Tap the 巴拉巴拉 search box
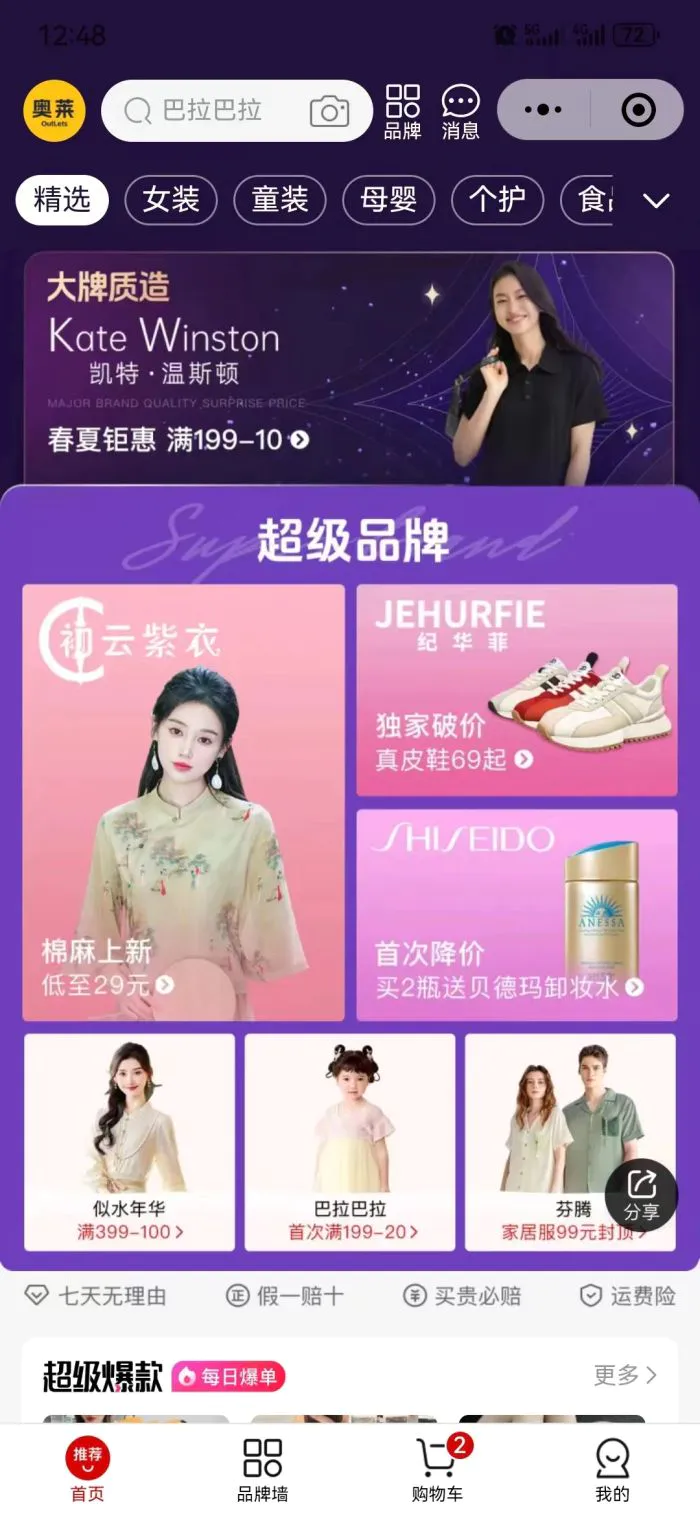This screenshot has width=700, height=1516. coord(212,111)
